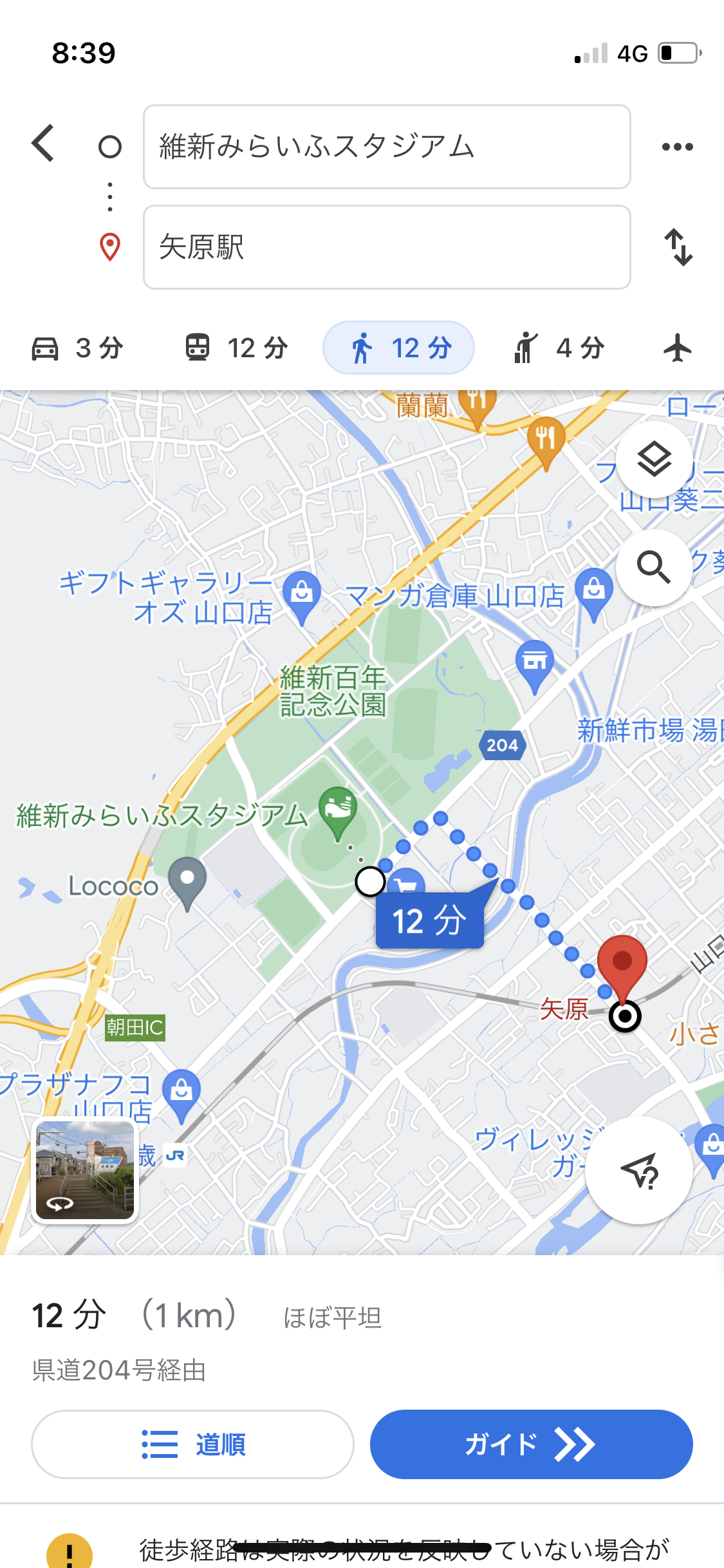Go back from directions screen
The width and height of the screenshot is (724, 1568).
pos(43,143)
